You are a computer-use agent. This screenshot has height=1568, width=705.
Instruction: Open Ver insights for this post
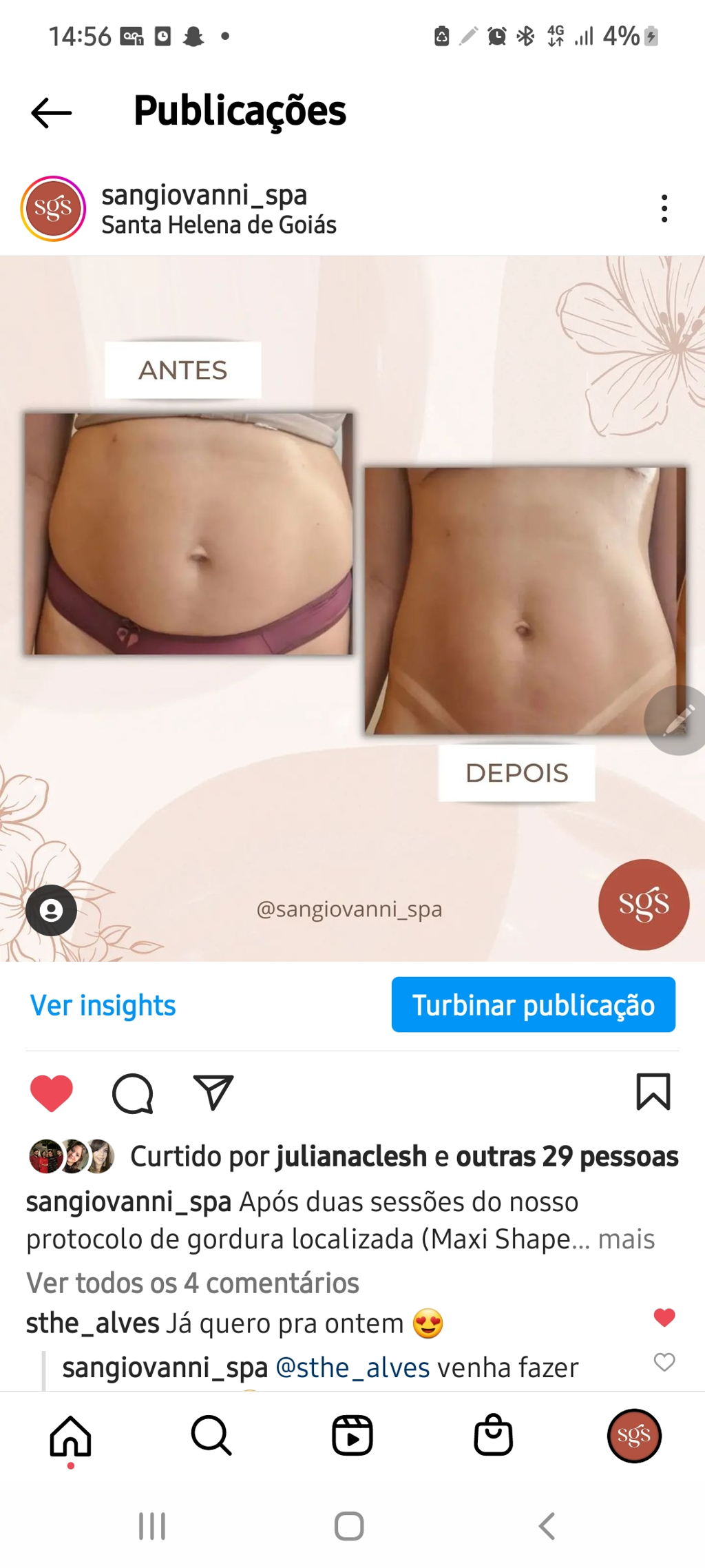[103, 1005]
